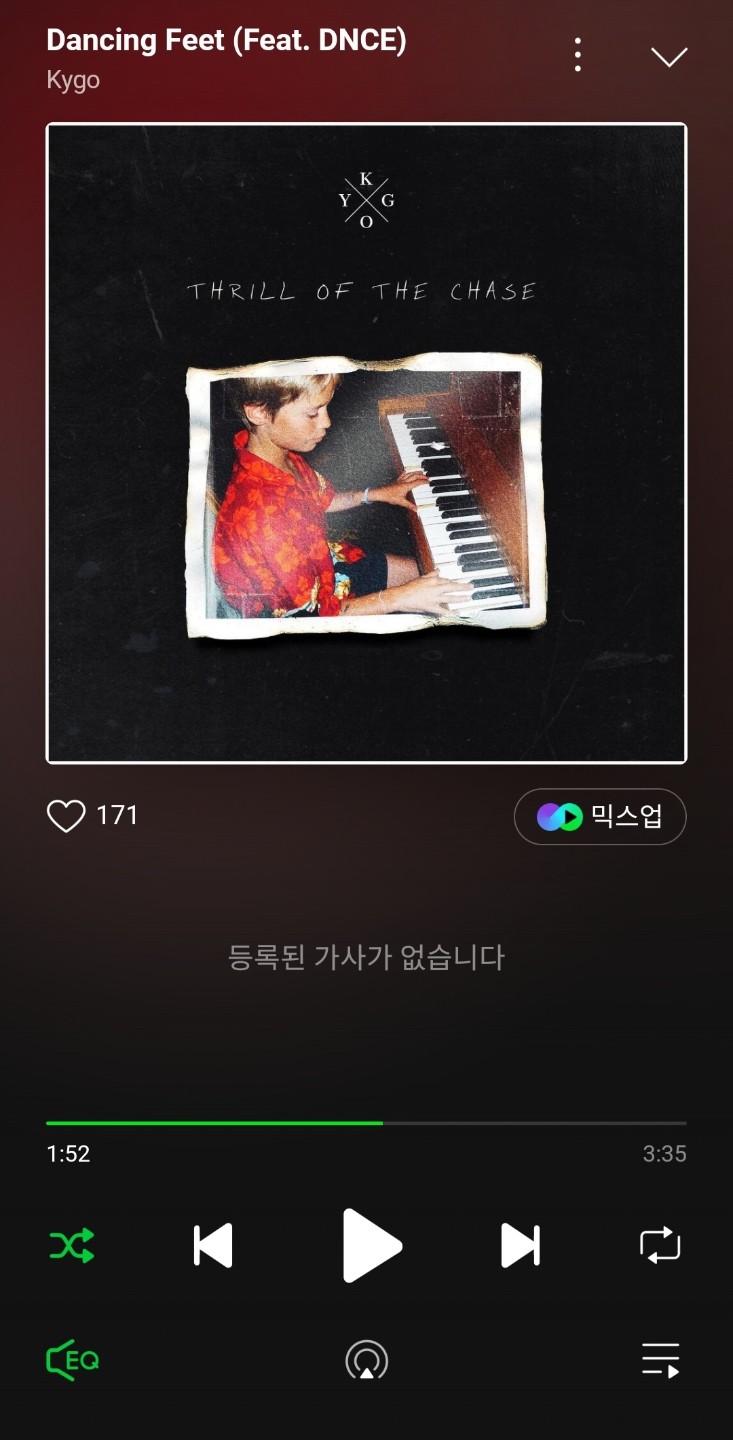
Task: Skip to the previous track
Action: [x=213, y=1246]
